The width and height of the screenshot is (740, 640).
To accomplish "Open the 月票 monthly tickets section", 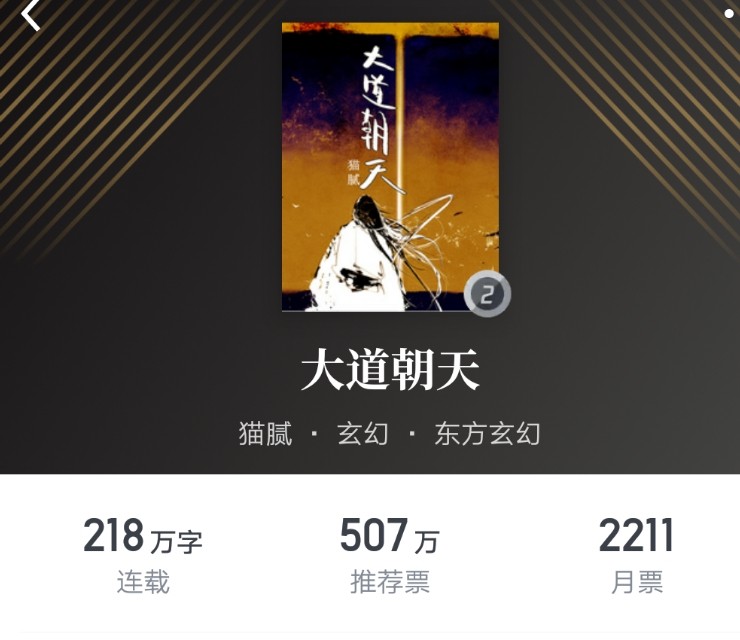I will tap(636, 555).
